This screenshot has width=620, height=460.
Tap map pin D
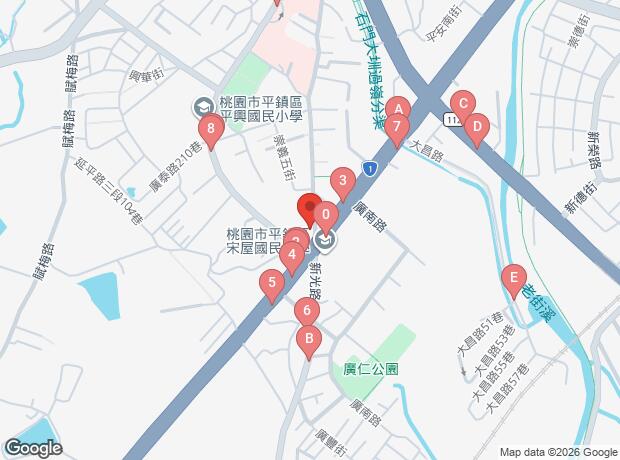477,127
